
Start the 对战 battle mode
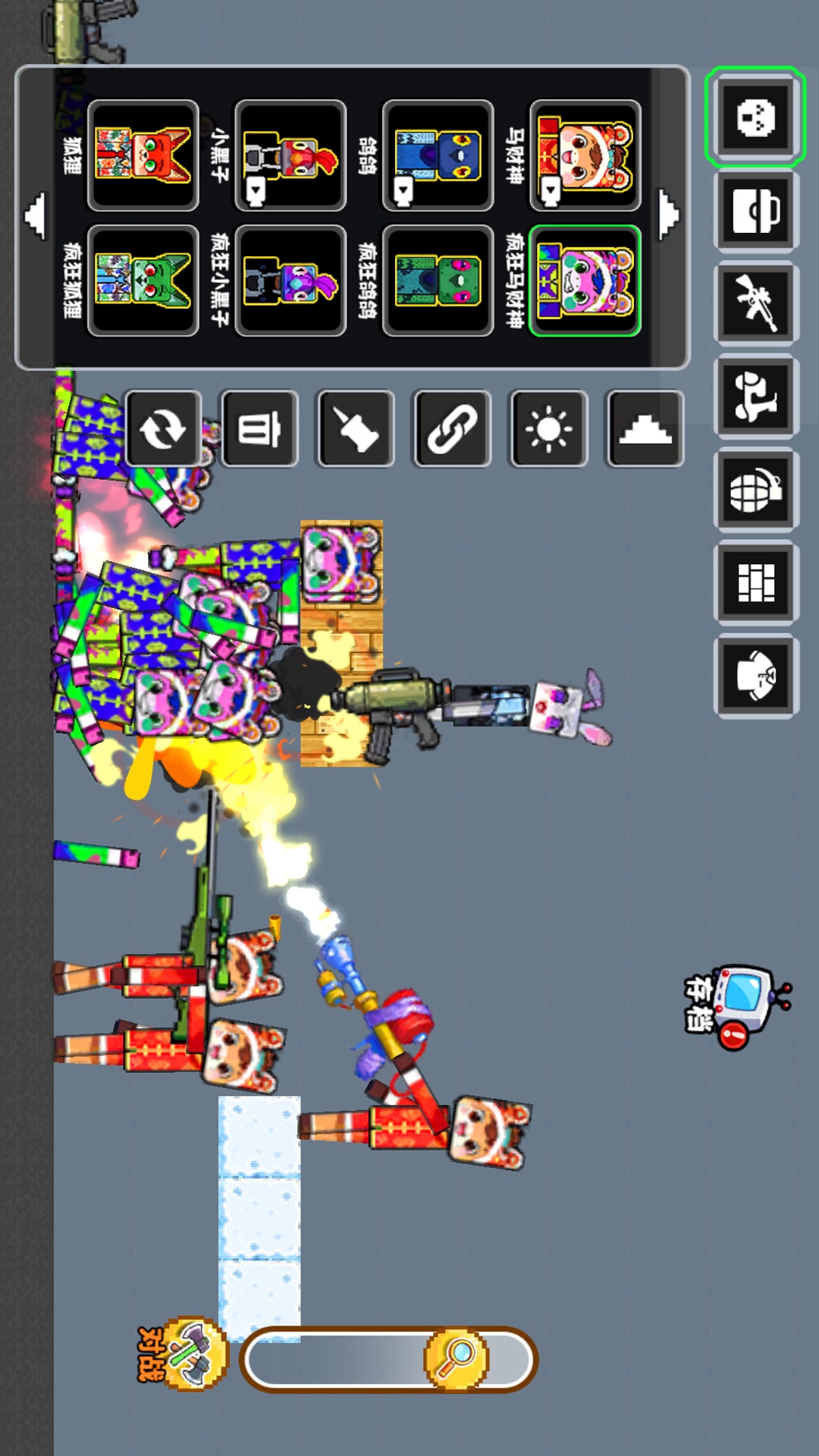184,1354
